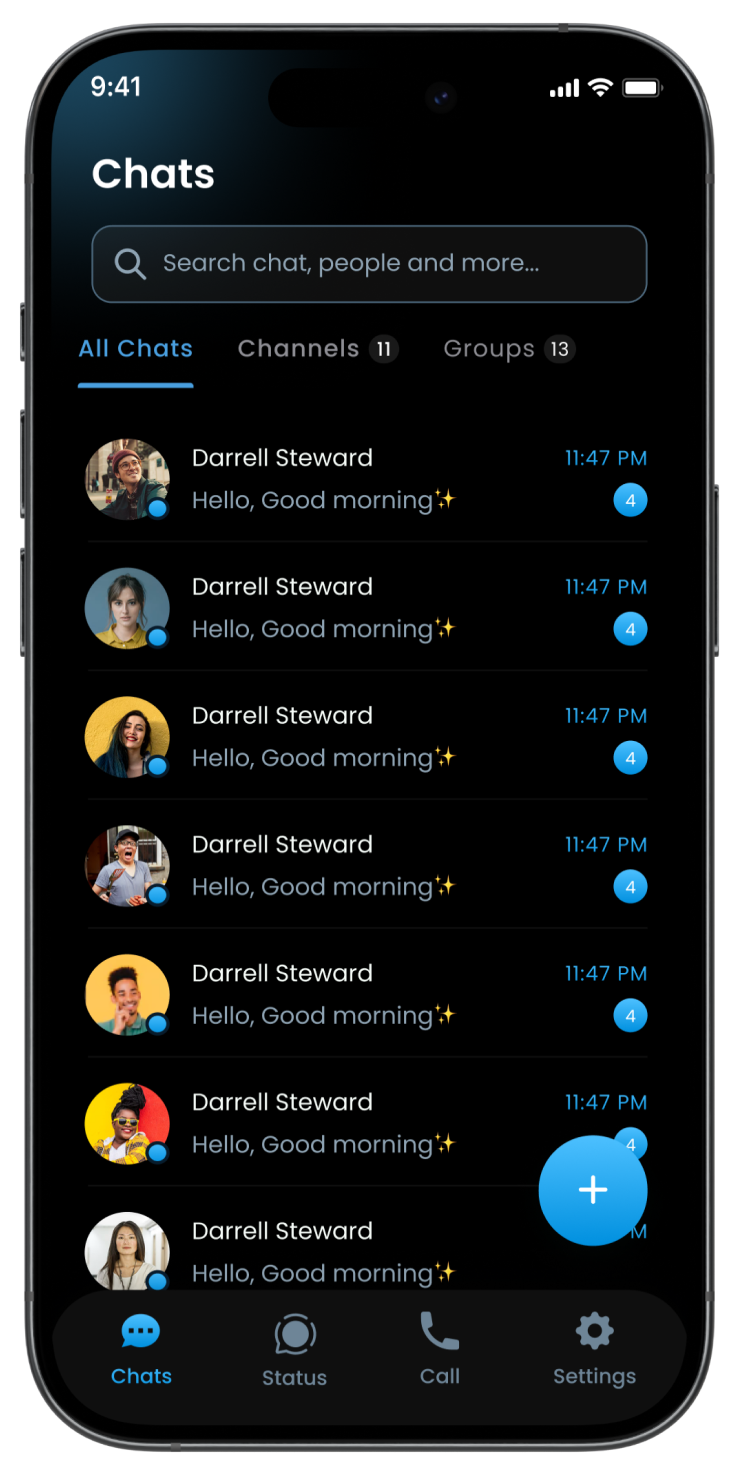Viewport: 740px width, 1476px height.
Task: Select the All Chats tab
Action: tap(135, 348)
